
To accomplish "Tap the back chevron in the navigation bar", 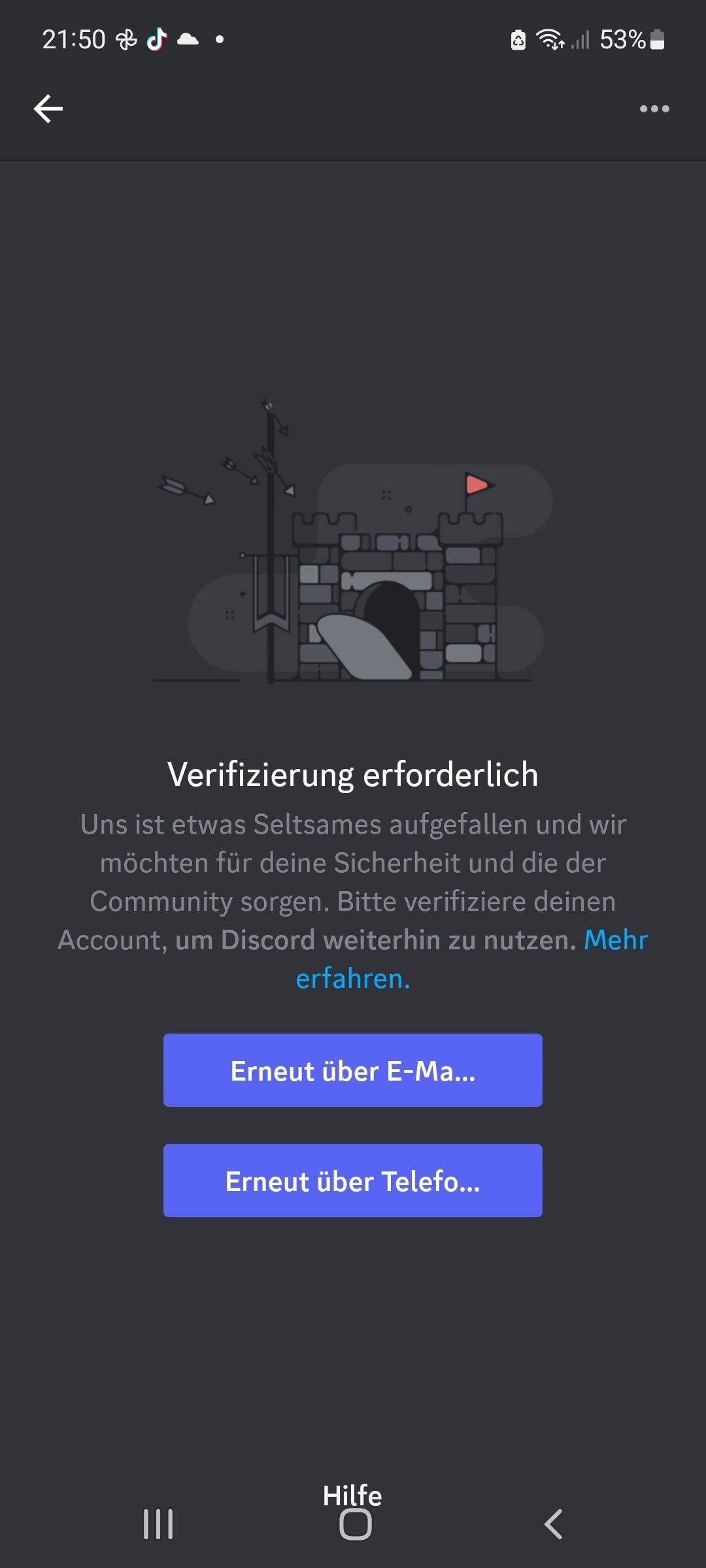I will coord(552,1526).
